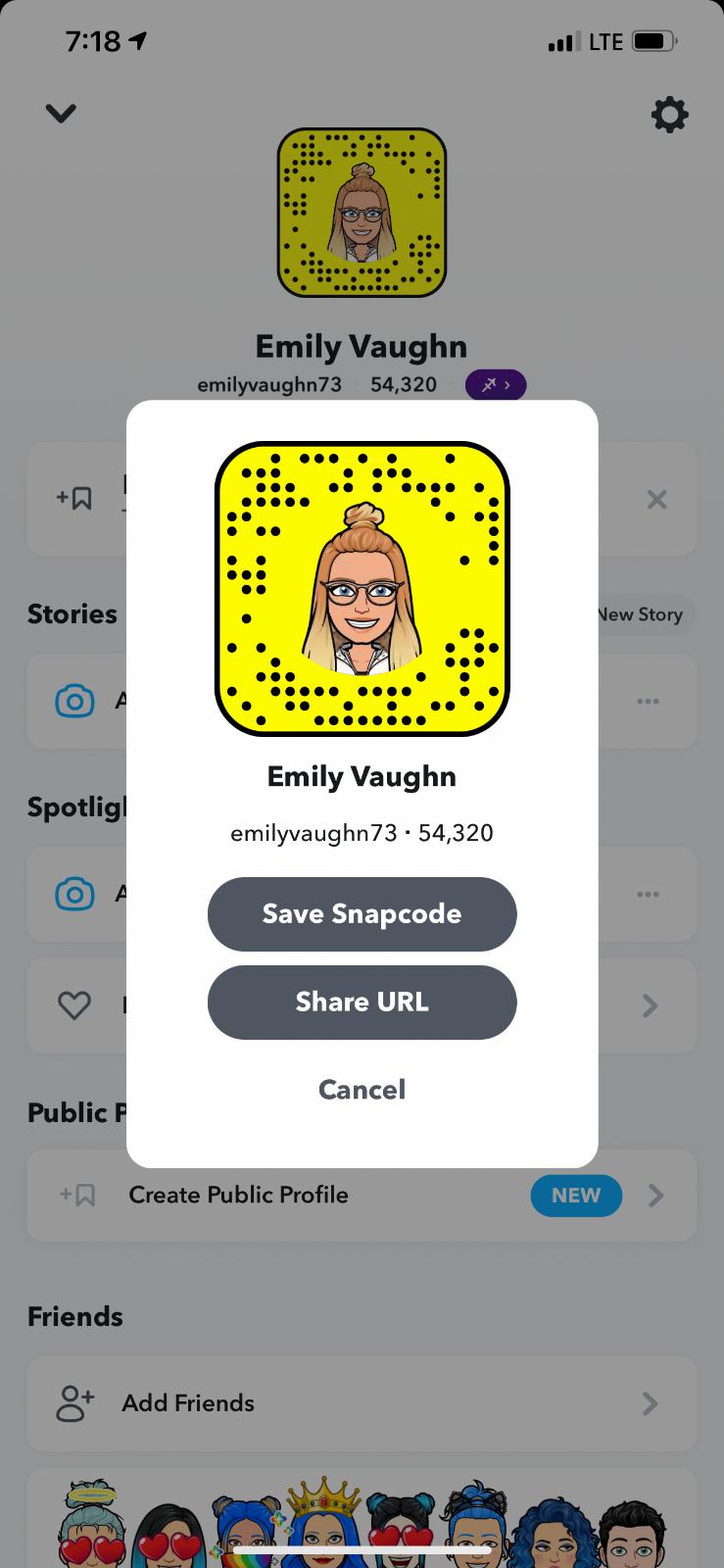
Task: Tap the New Story button
Action: click(x=642, y=614)
